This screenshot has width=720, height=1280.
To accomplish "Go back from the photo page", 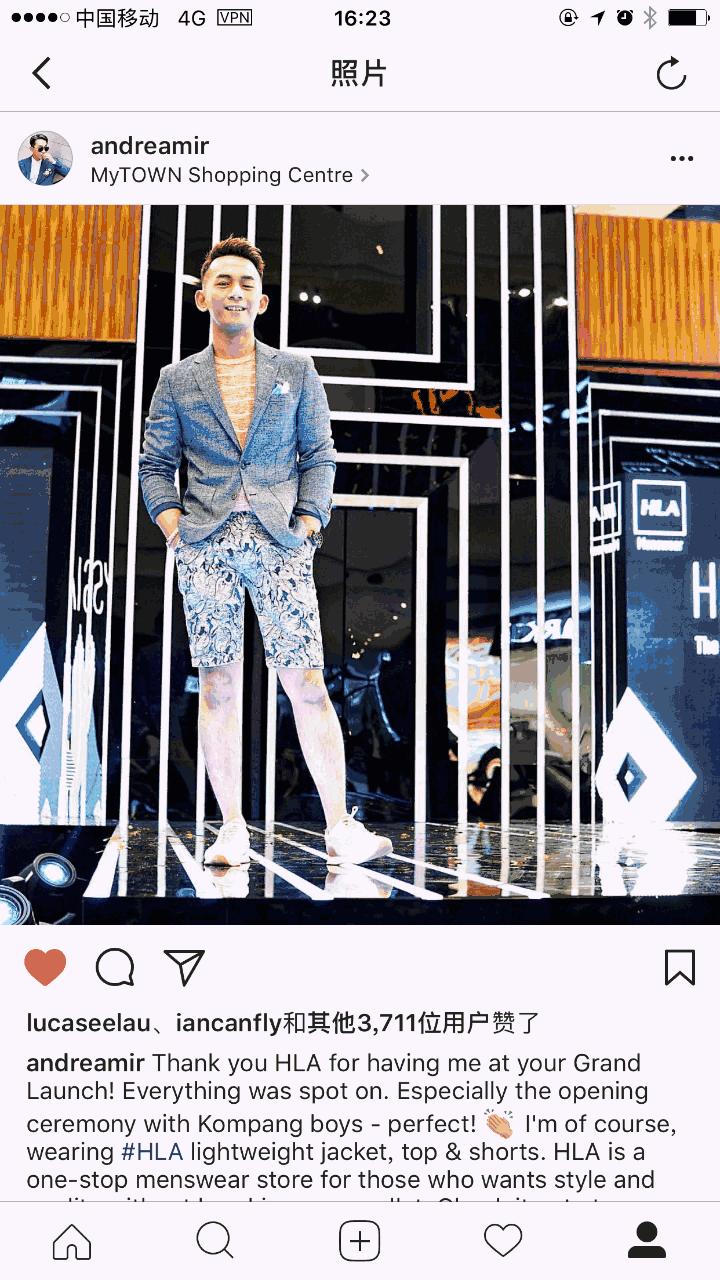I will [41, 73].
